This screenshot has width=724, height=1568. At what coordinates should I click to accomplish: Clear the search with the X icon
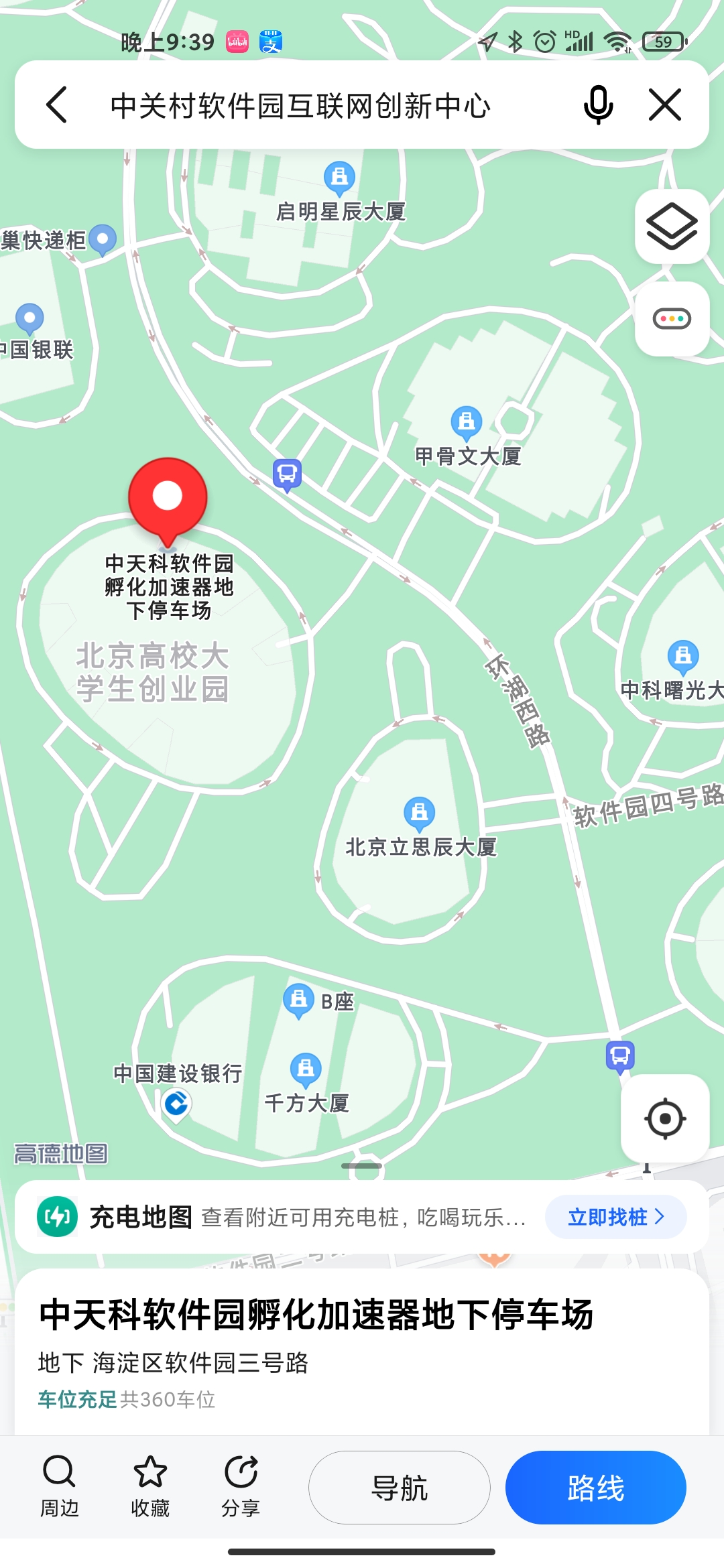click(x=665, y=105)
